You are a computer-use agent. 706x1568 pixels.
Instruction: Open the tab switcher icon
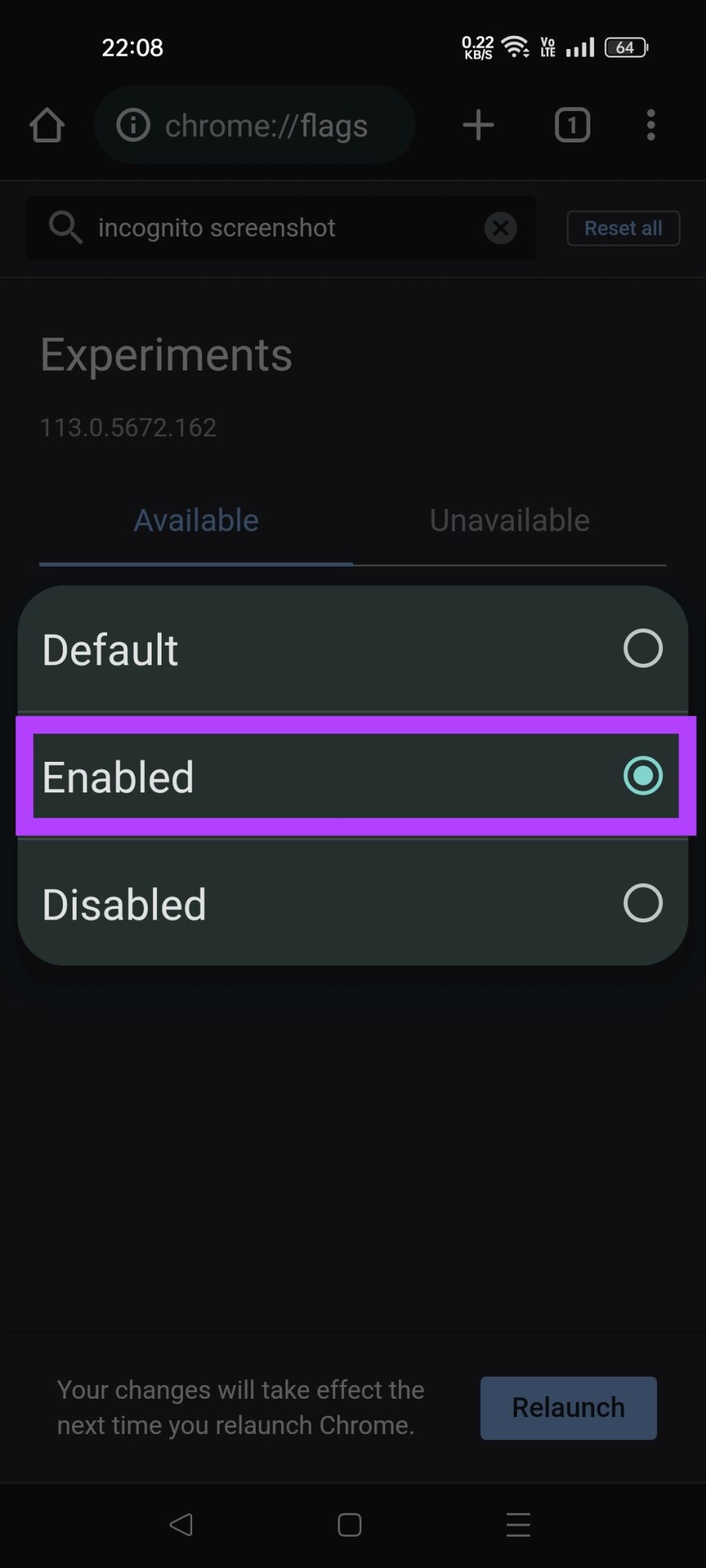pyautogui.click(x=571, y=125)
